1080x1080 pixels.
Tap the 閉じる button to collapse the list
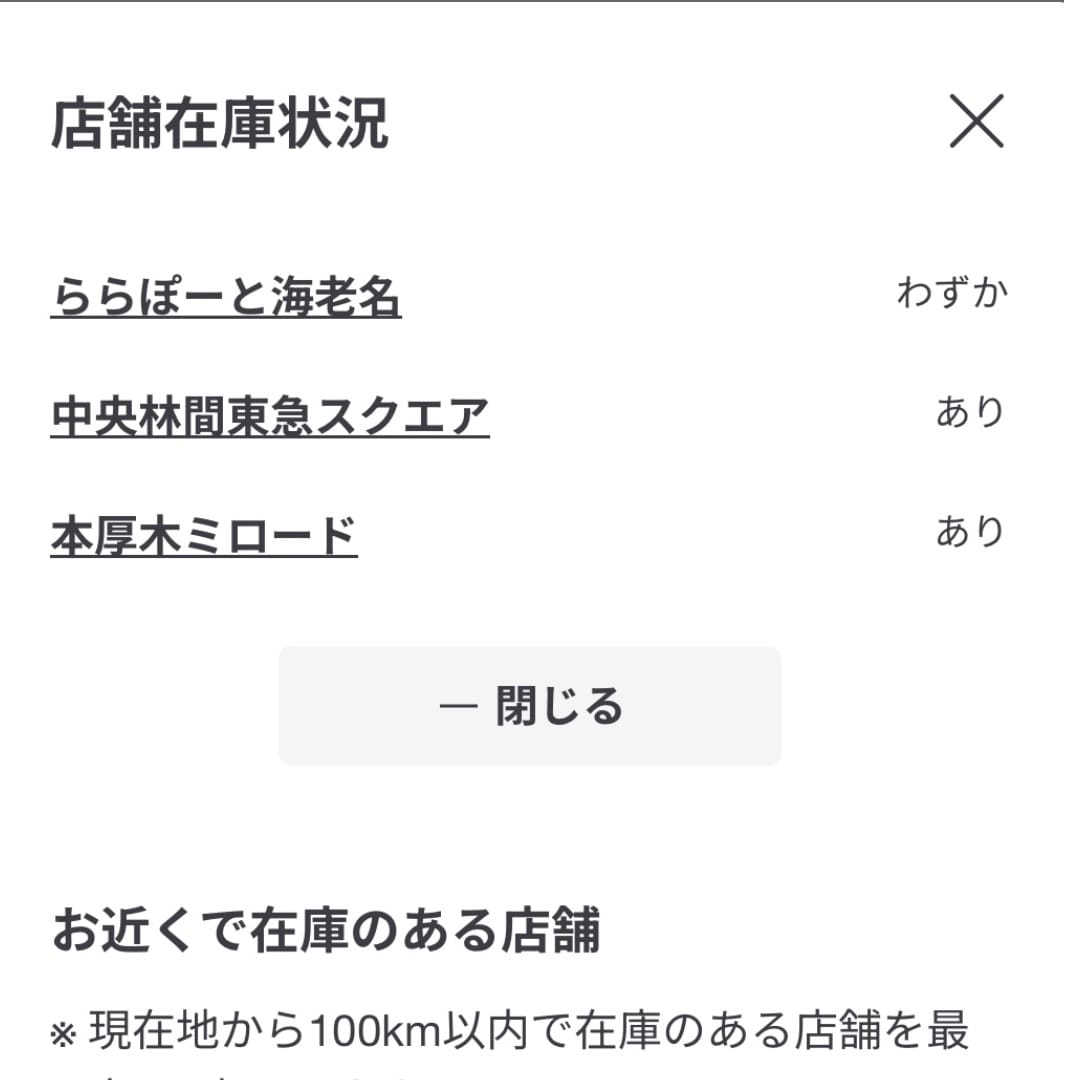(x=530, y=706)
